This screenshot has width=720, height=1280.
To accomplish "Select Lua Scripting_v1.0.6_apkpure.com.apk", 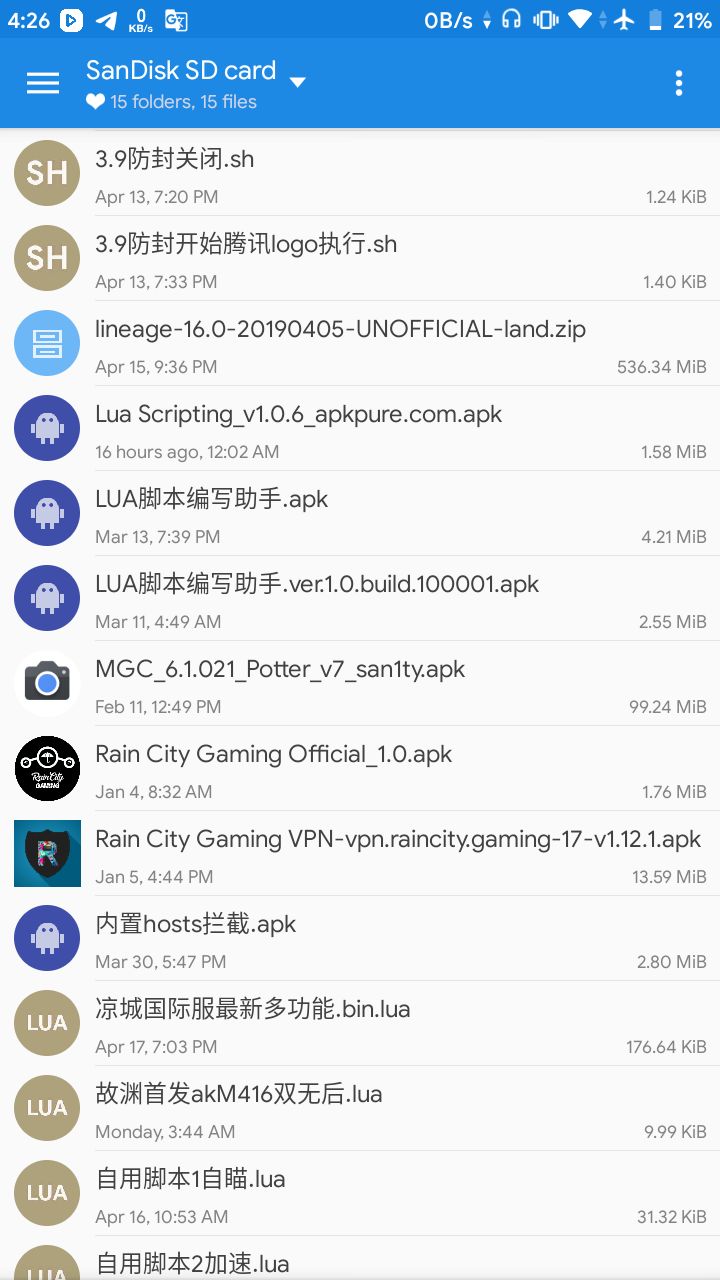I will (x=360, y=428).
